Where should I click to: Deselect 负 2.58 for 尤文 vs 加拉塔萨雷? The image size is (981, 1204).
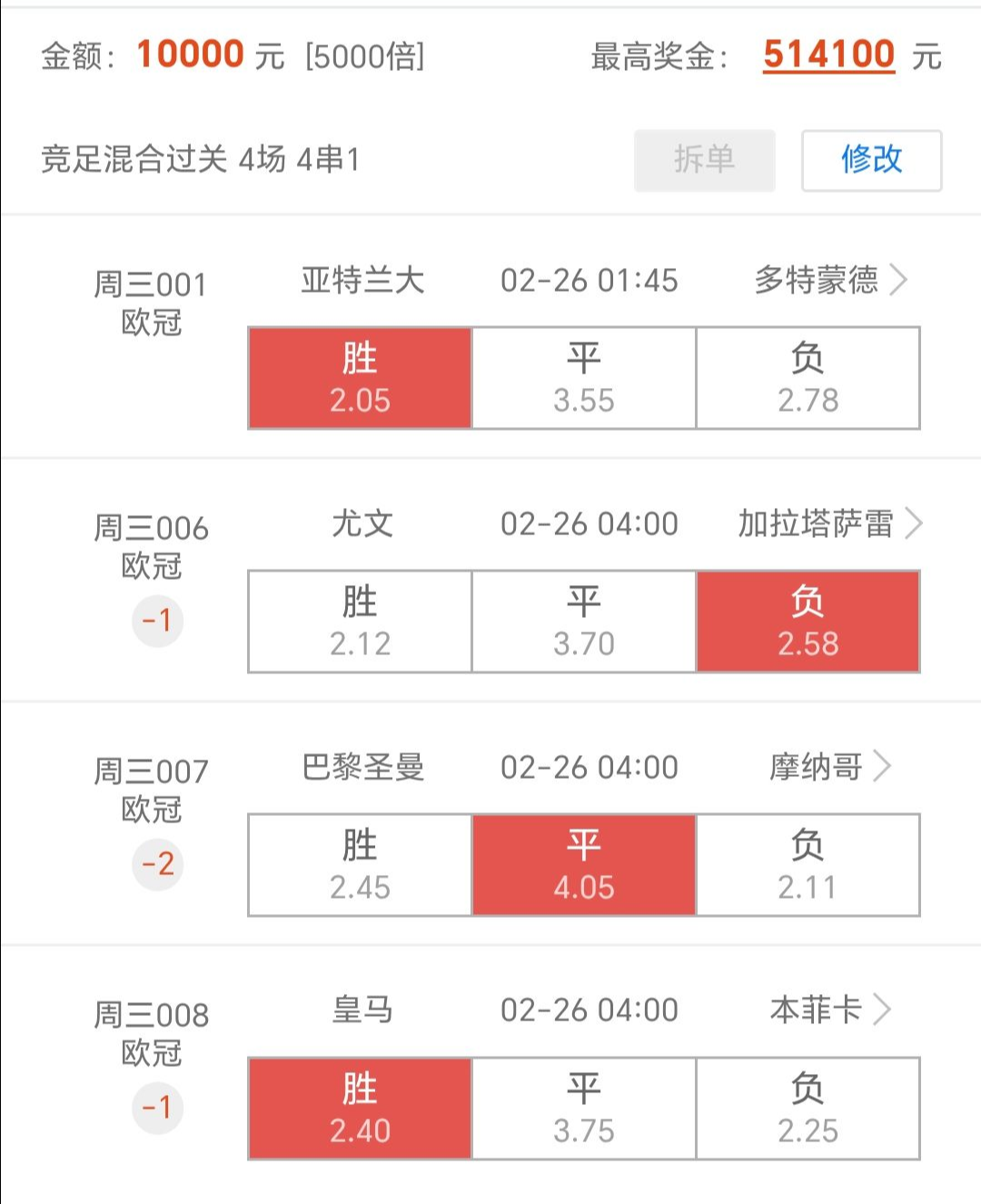[808, 622]
